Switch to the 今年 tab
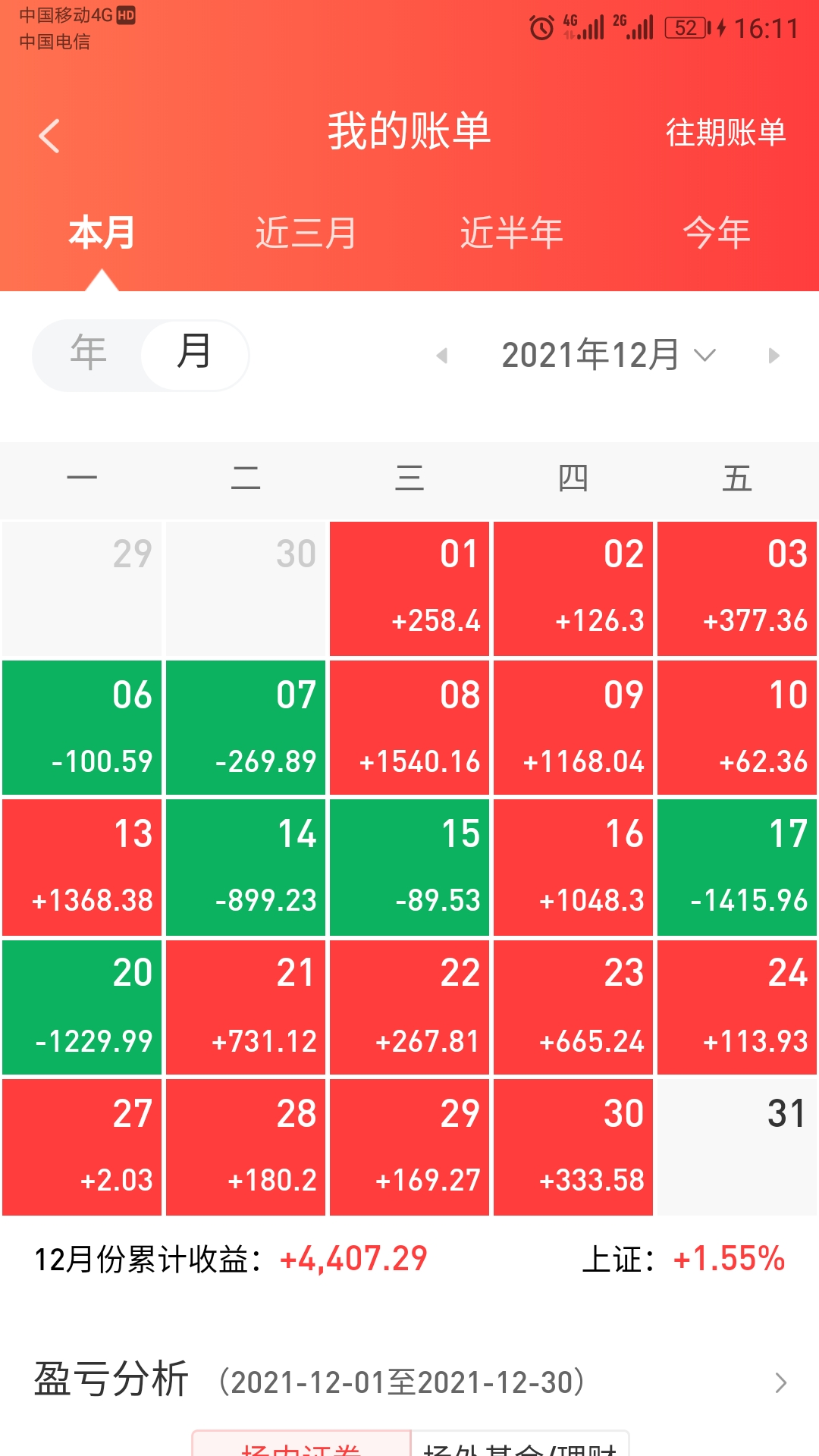 coord(716,233)
